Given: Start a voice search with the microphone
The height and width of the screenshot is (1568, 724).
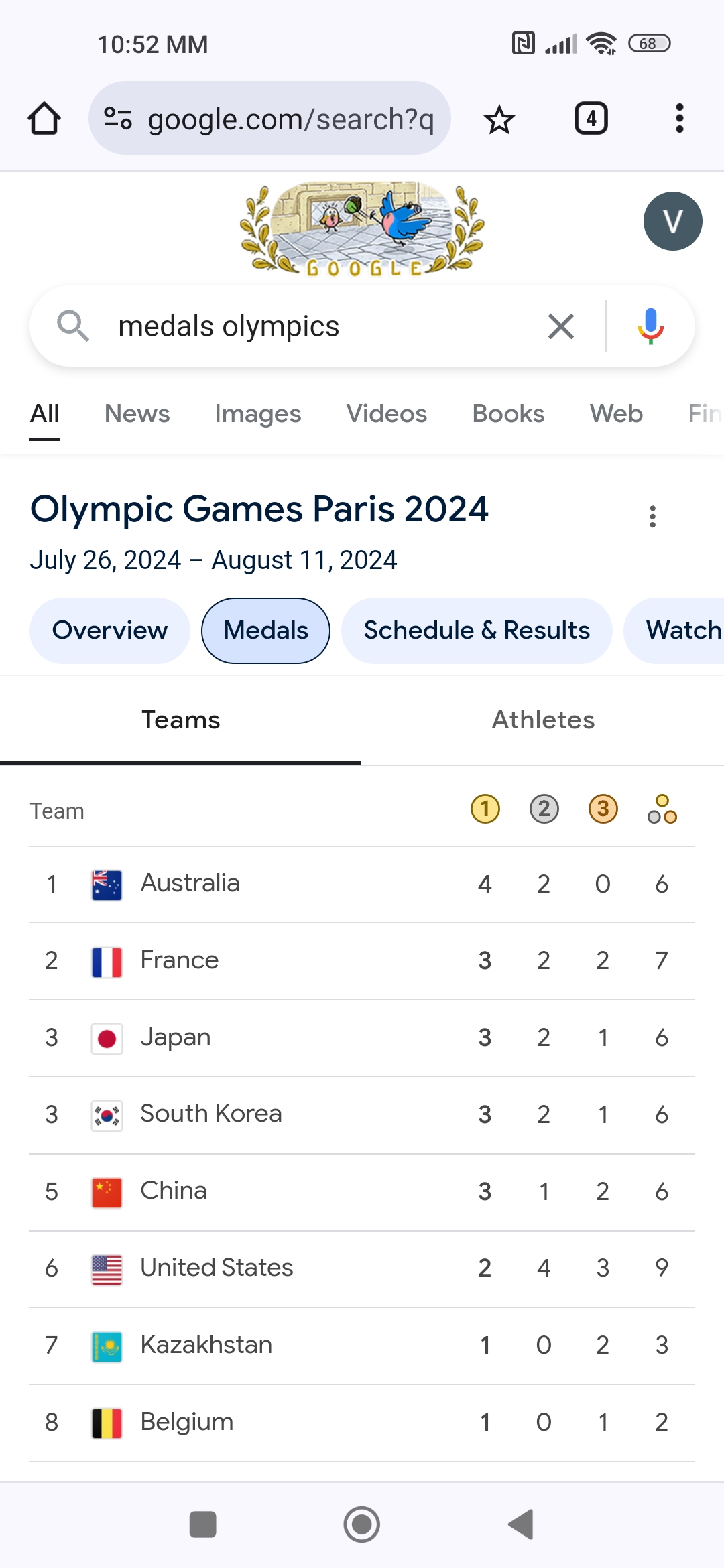Looking at the screenshot, I should pos(650,326).
